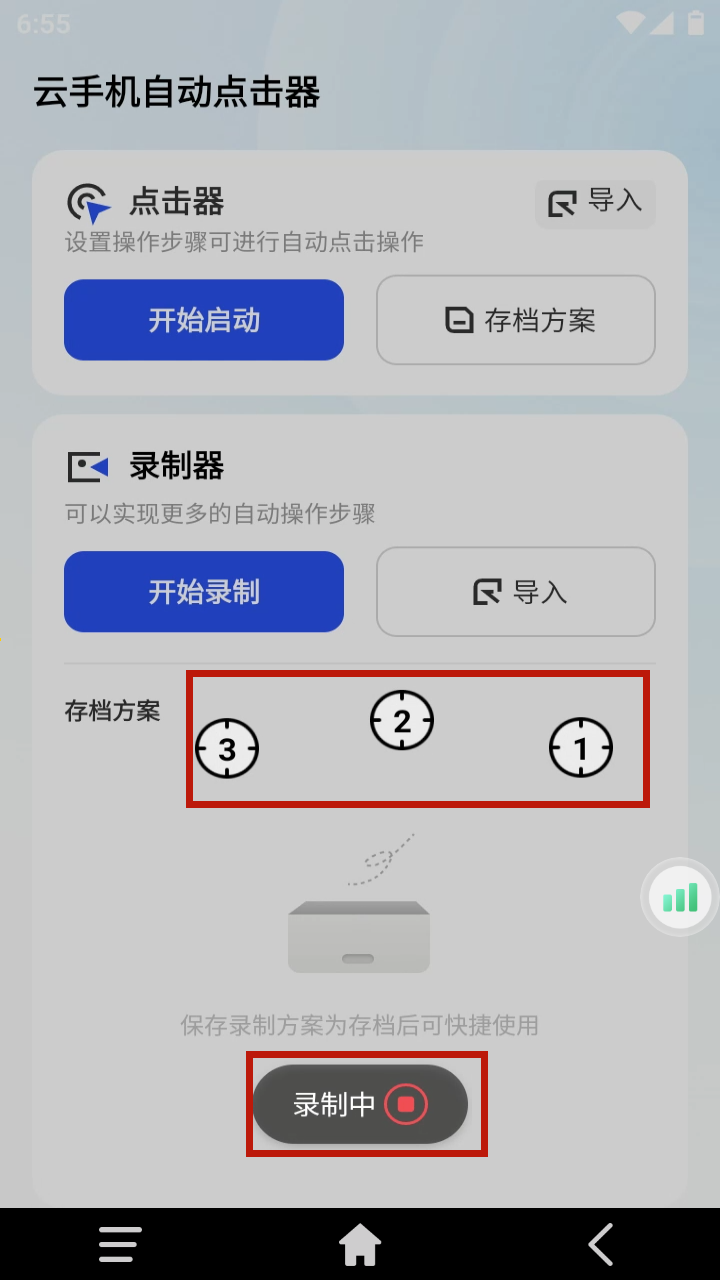Image resolution: width=720 pixels, height=1280 pixels.
Task: Go to the system home screen
Action: (360, 1245)
